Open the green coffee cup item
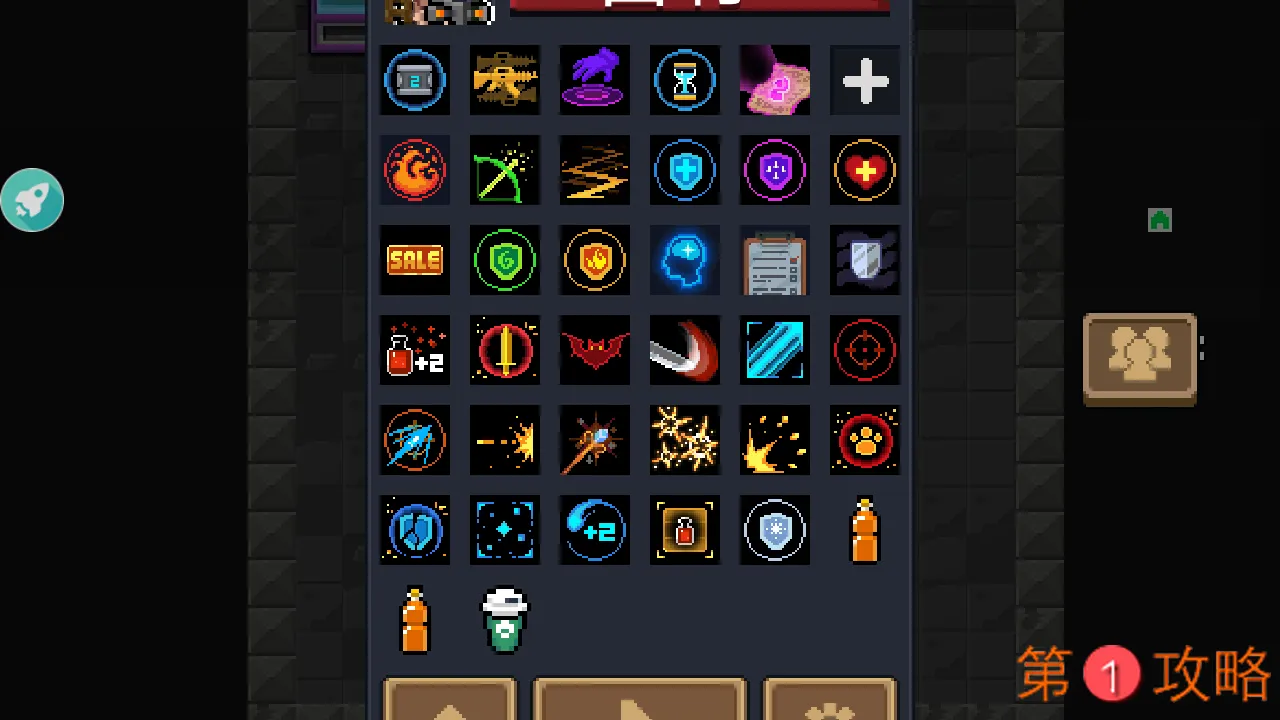 coord(505,620)
